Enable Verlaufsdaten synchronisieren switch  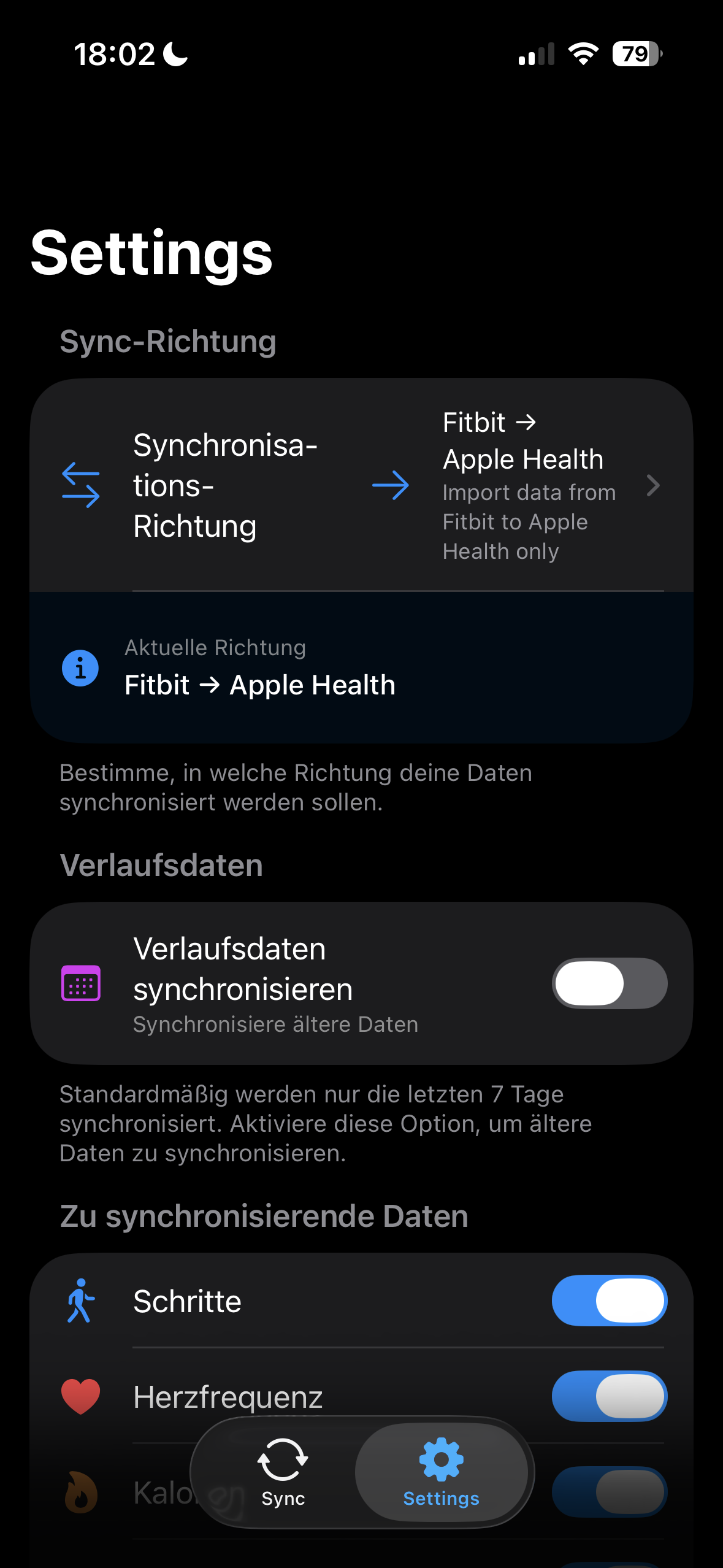609,983
